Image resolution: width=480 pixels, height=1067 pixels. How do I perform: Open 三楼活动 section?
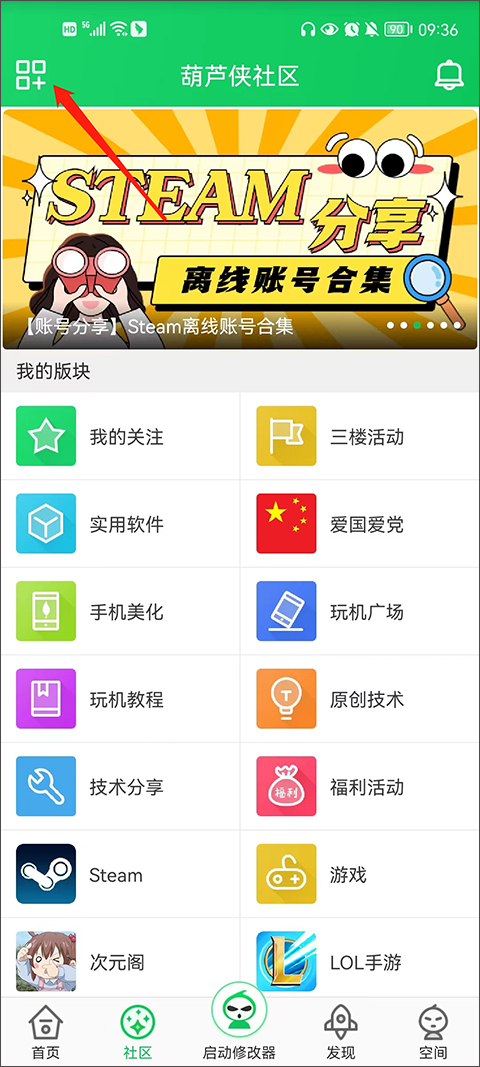360,436
